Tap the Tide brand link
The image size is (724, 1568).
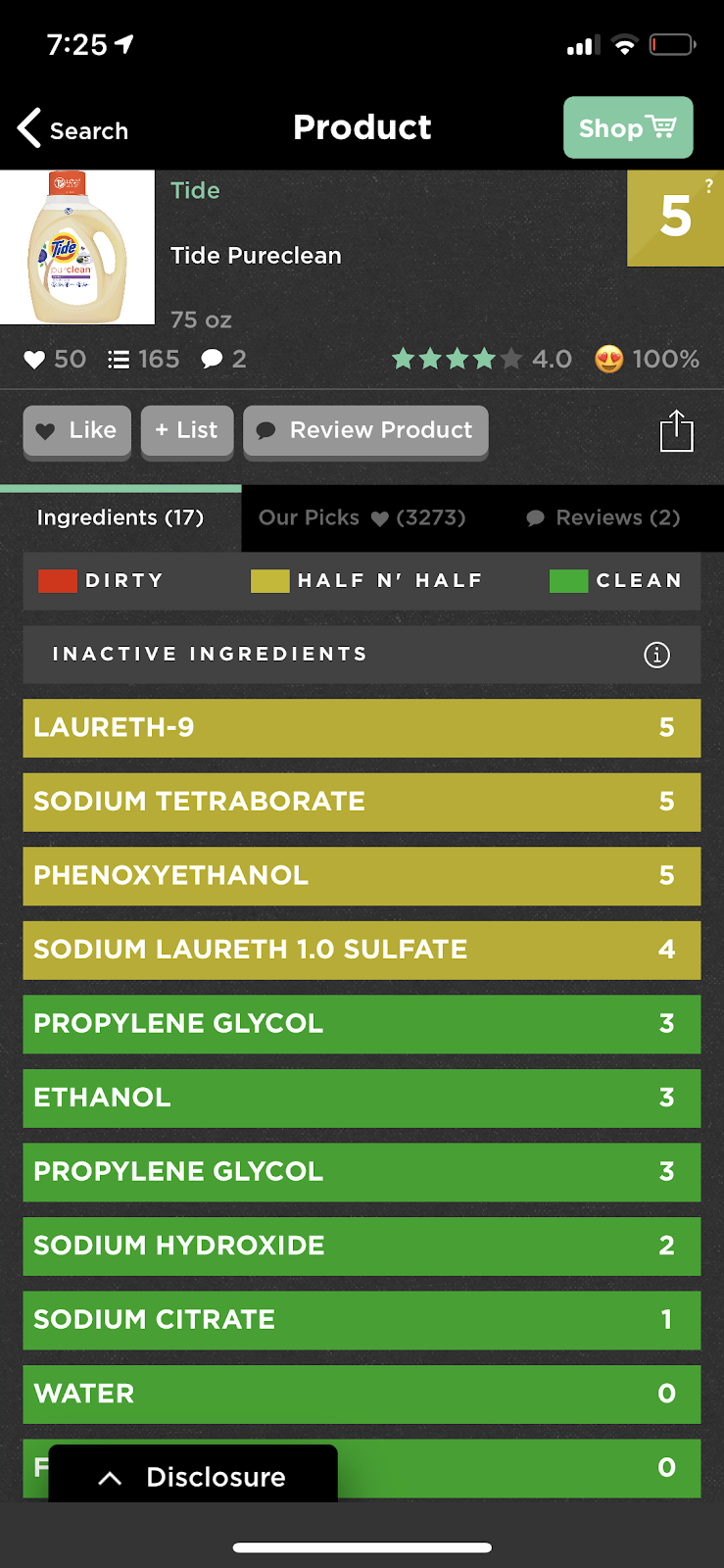(x=195, y=190)
